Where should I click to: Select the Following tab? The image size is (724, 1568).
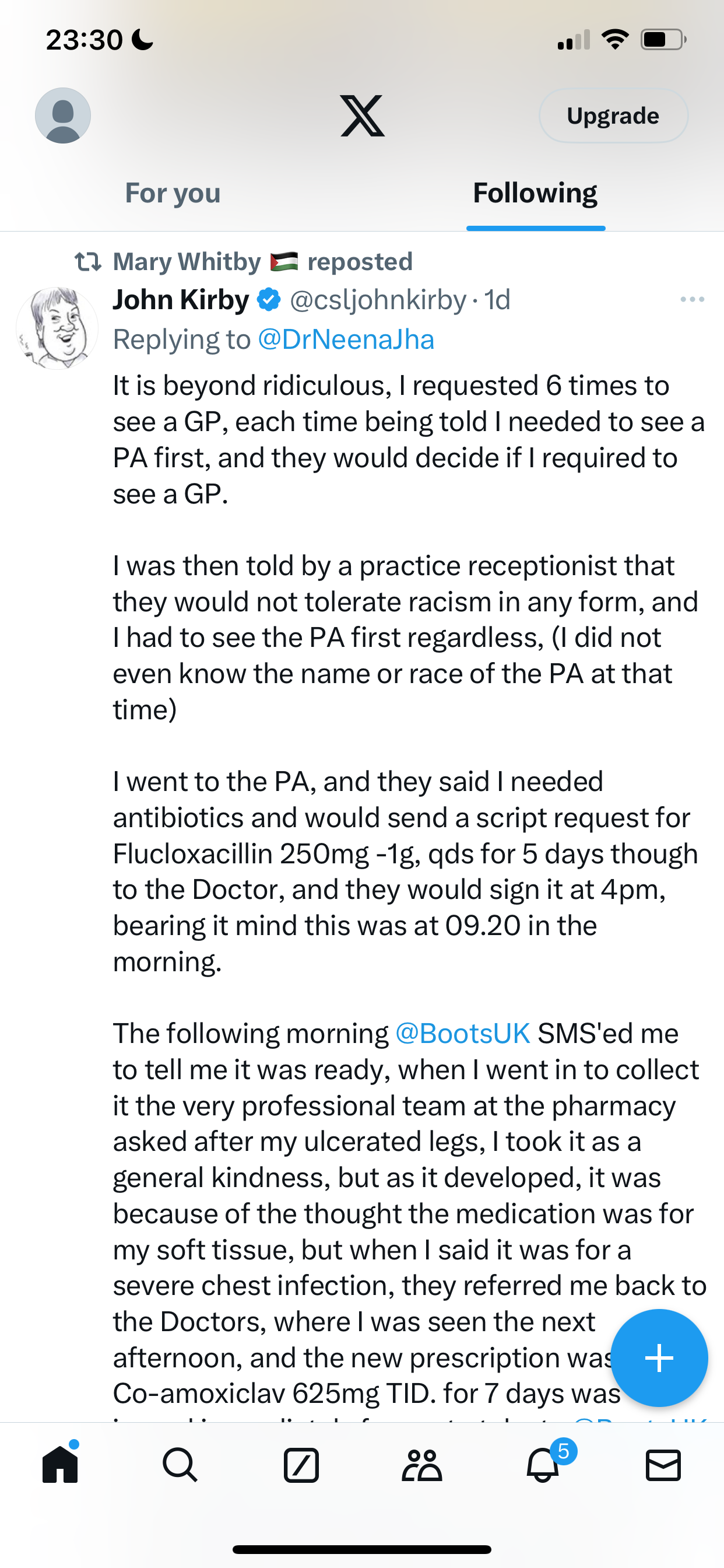click(535, 193)
